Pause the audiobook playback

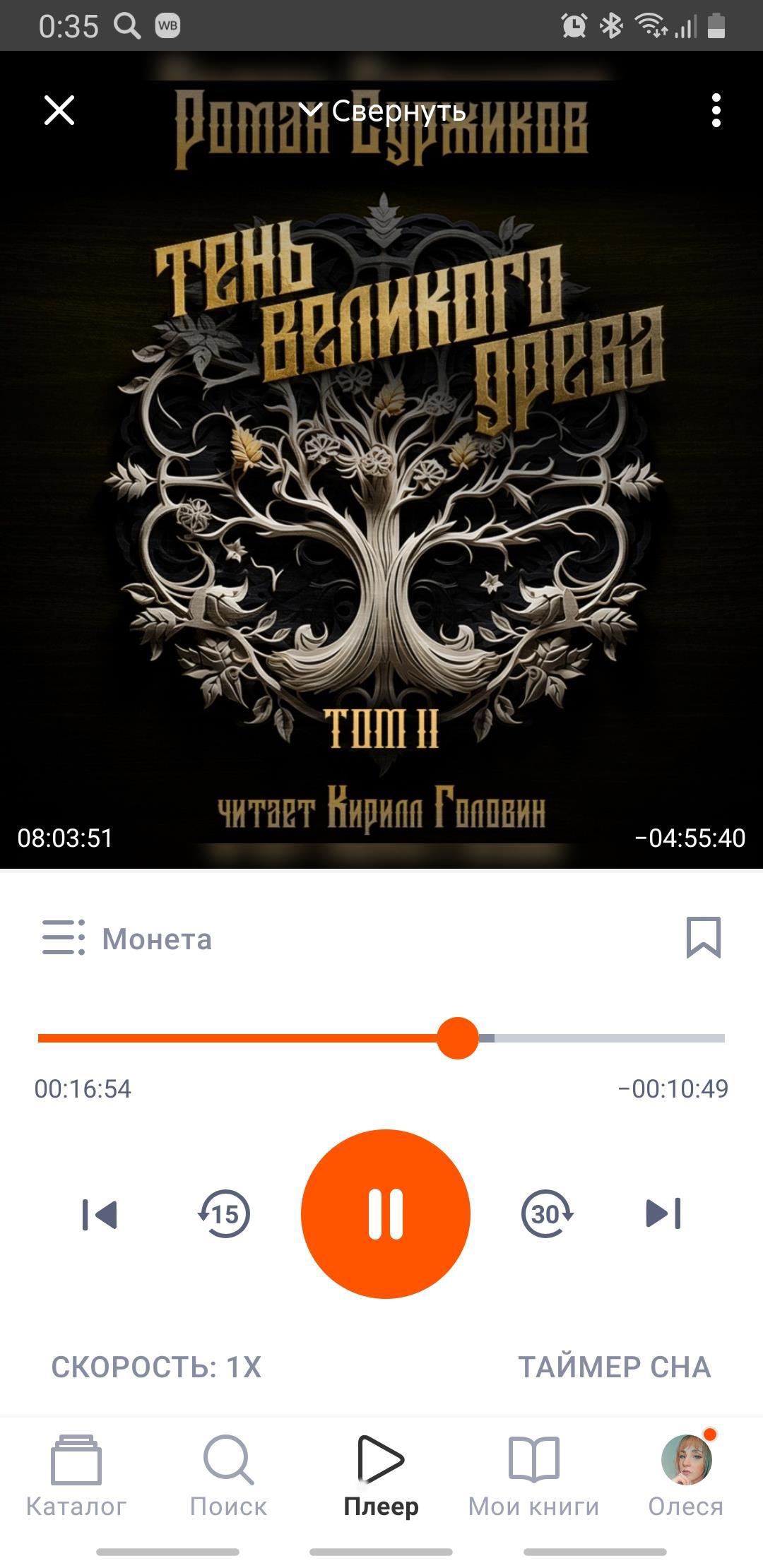click(x=386, y=1214)
